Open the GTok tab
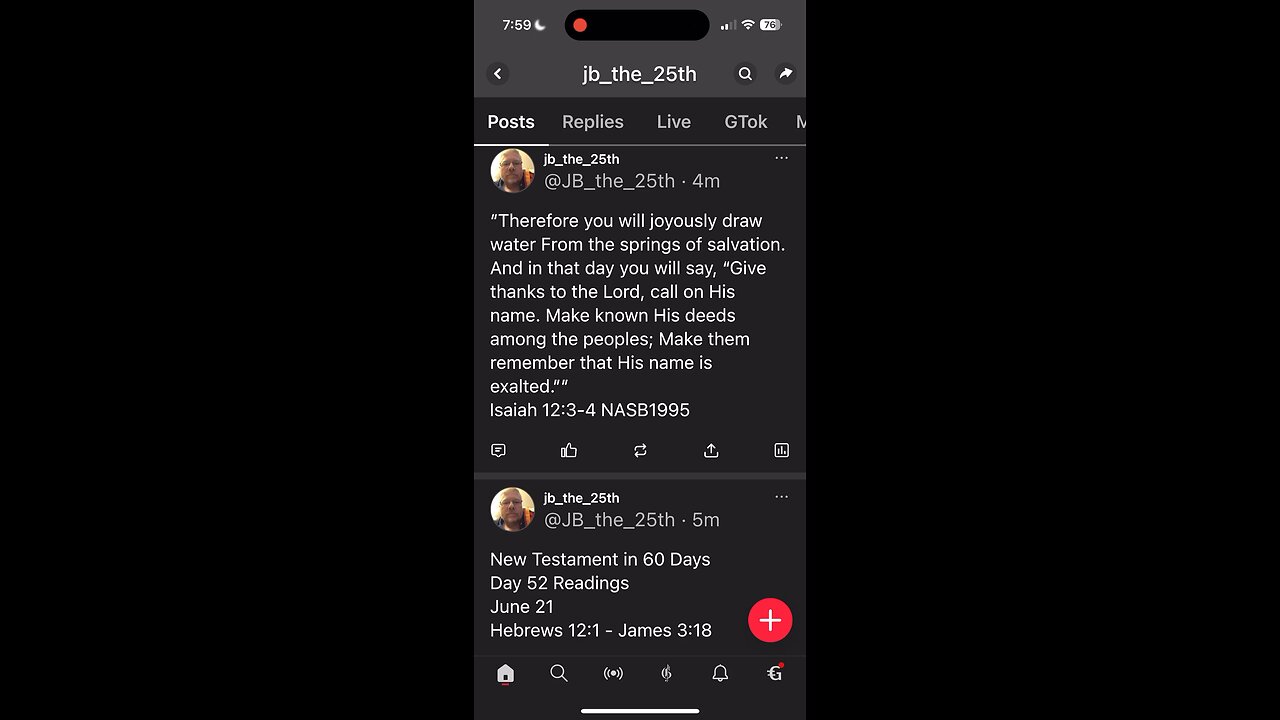The height and width of the screenshot is (720, 1280). point(745,122)
